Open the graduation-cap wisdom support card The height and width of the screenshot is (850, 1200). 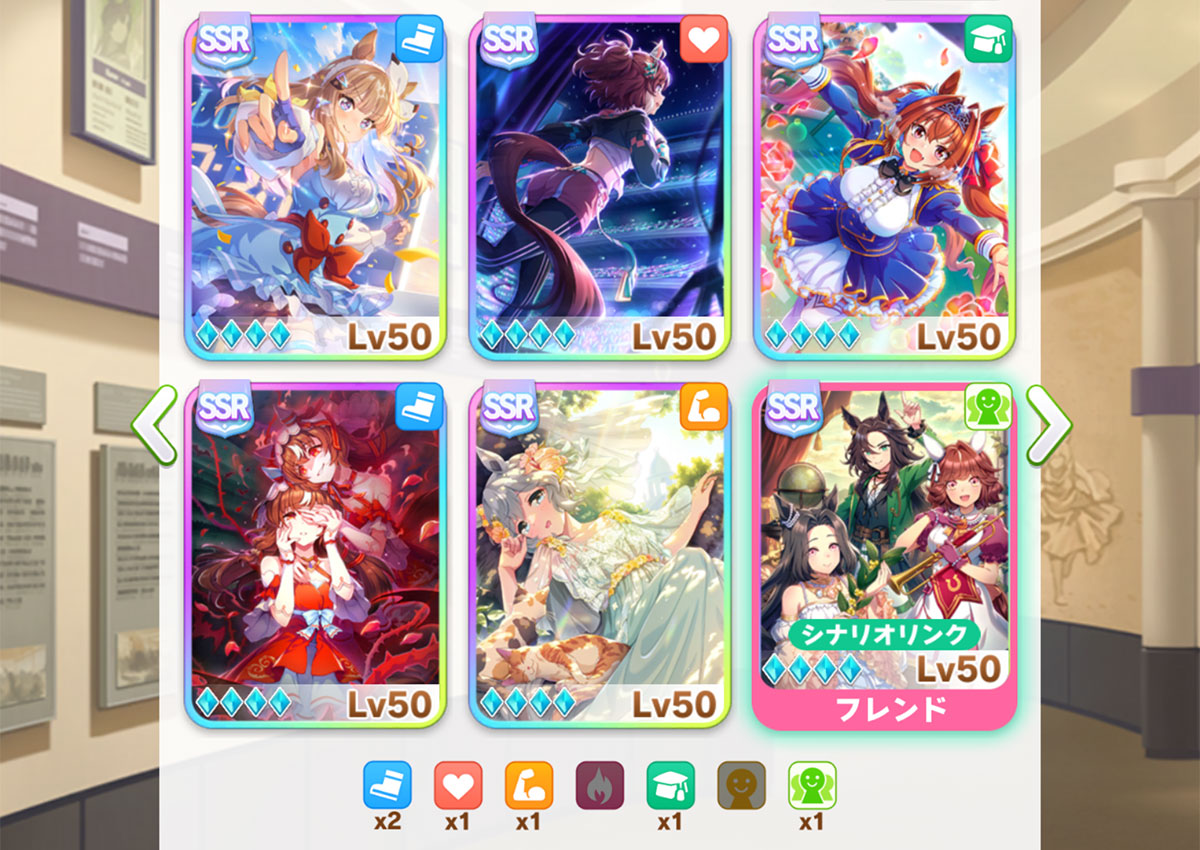[884, 185]
